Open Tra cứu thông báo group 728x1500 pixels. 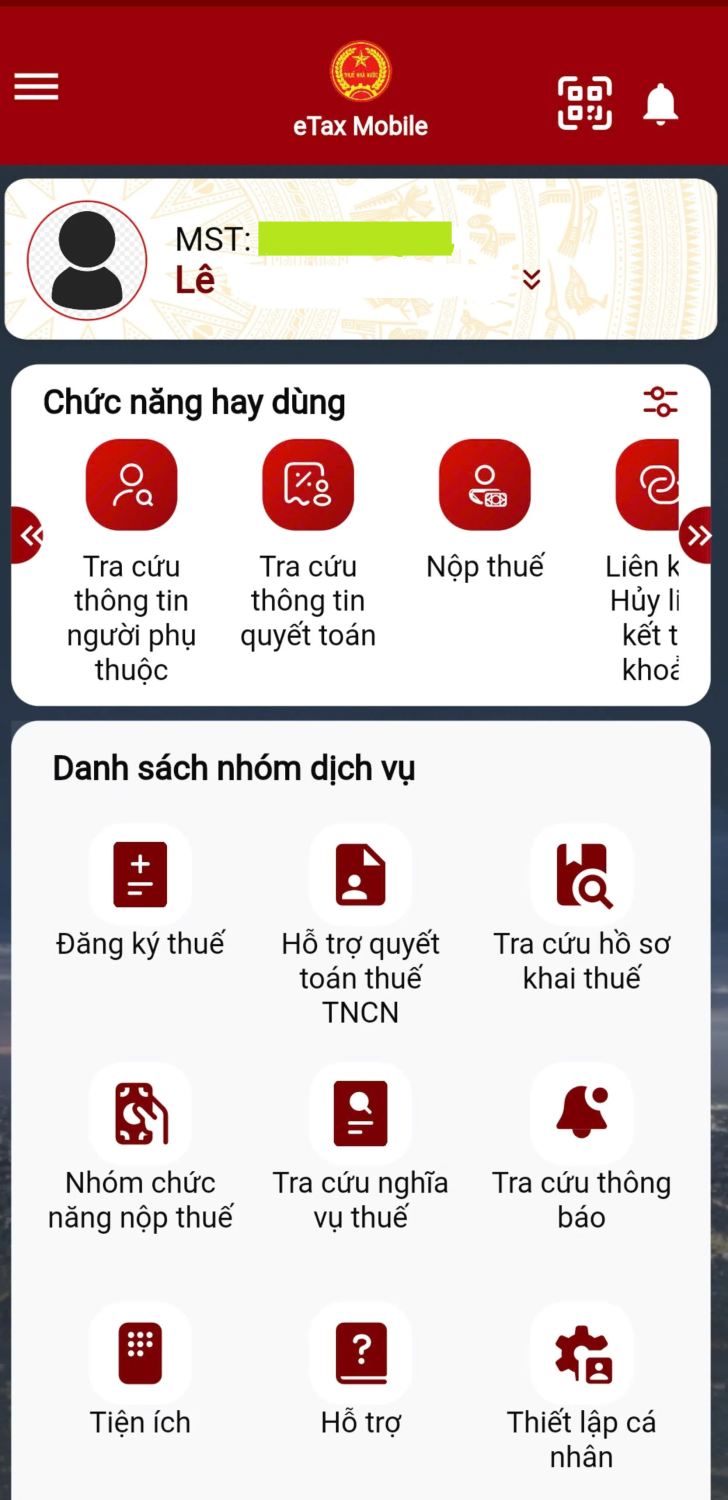coord(582,1114)
